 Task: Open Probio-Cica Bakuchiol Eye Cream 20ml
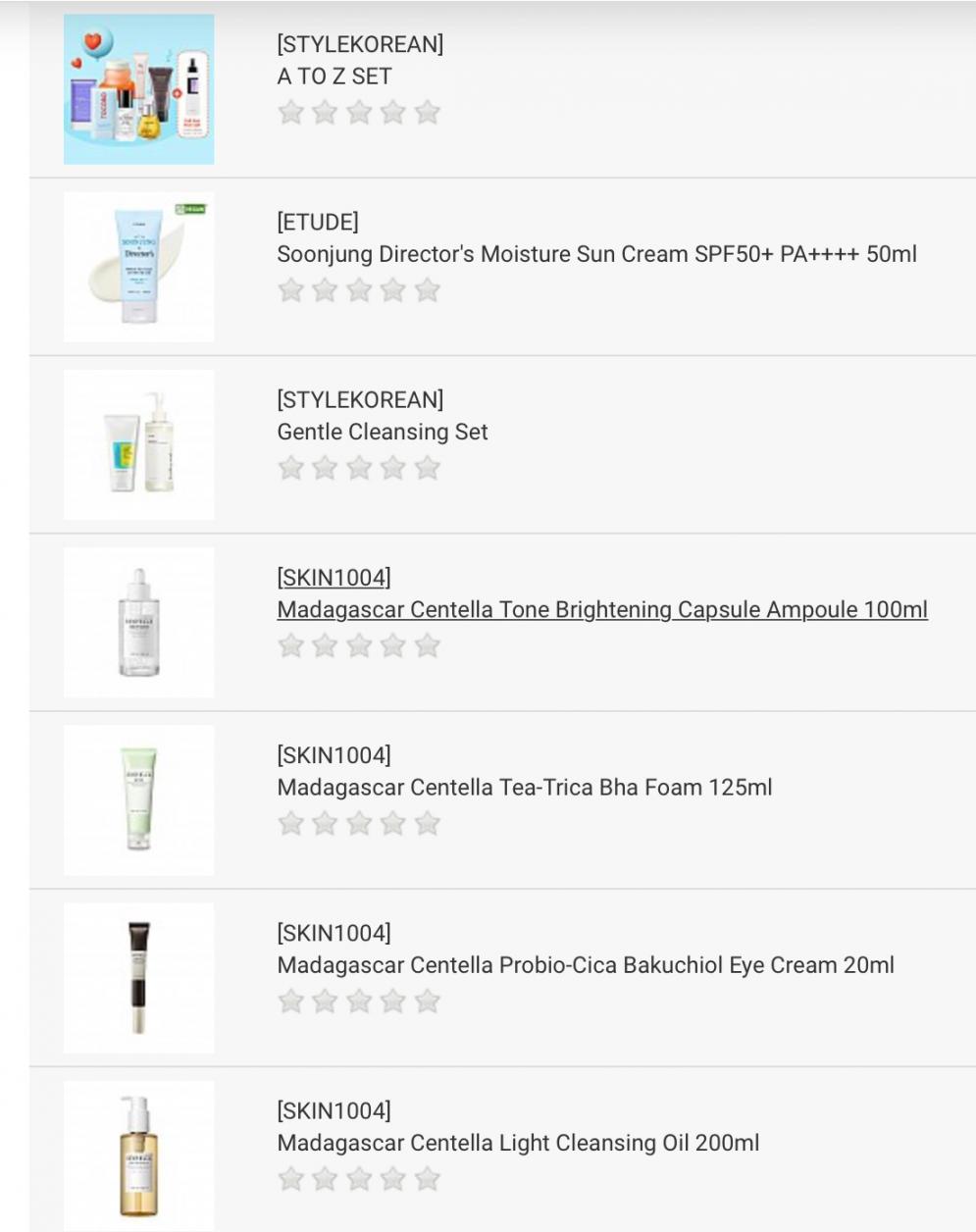pyautogui.click(x=585, y=964)
